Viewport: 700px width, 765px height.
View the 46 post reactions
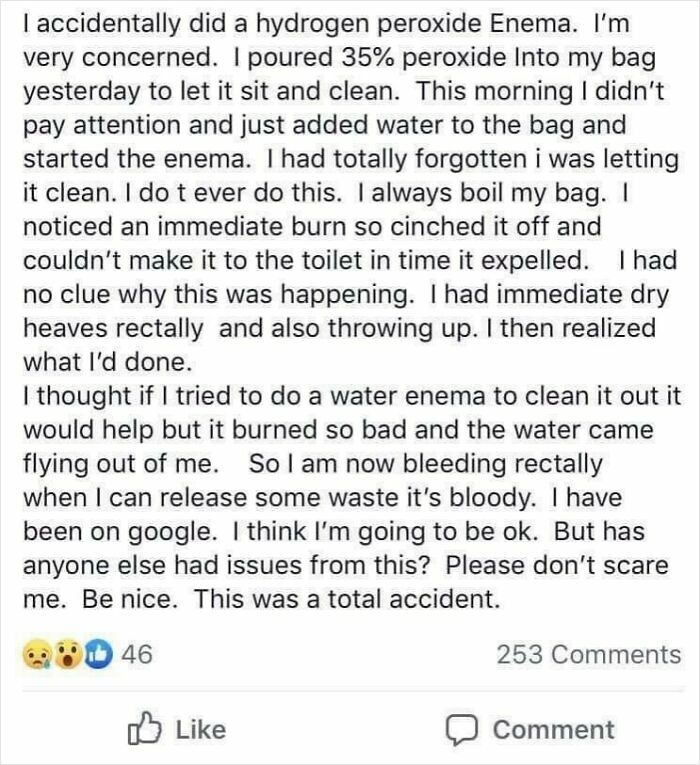85,655
